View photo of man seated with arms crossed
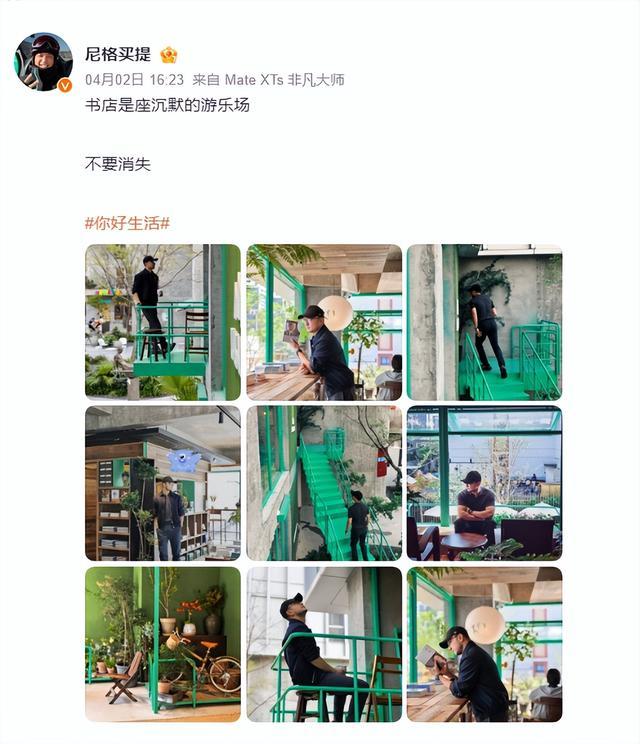The image size is (640, 744). (x=484, y=483)
